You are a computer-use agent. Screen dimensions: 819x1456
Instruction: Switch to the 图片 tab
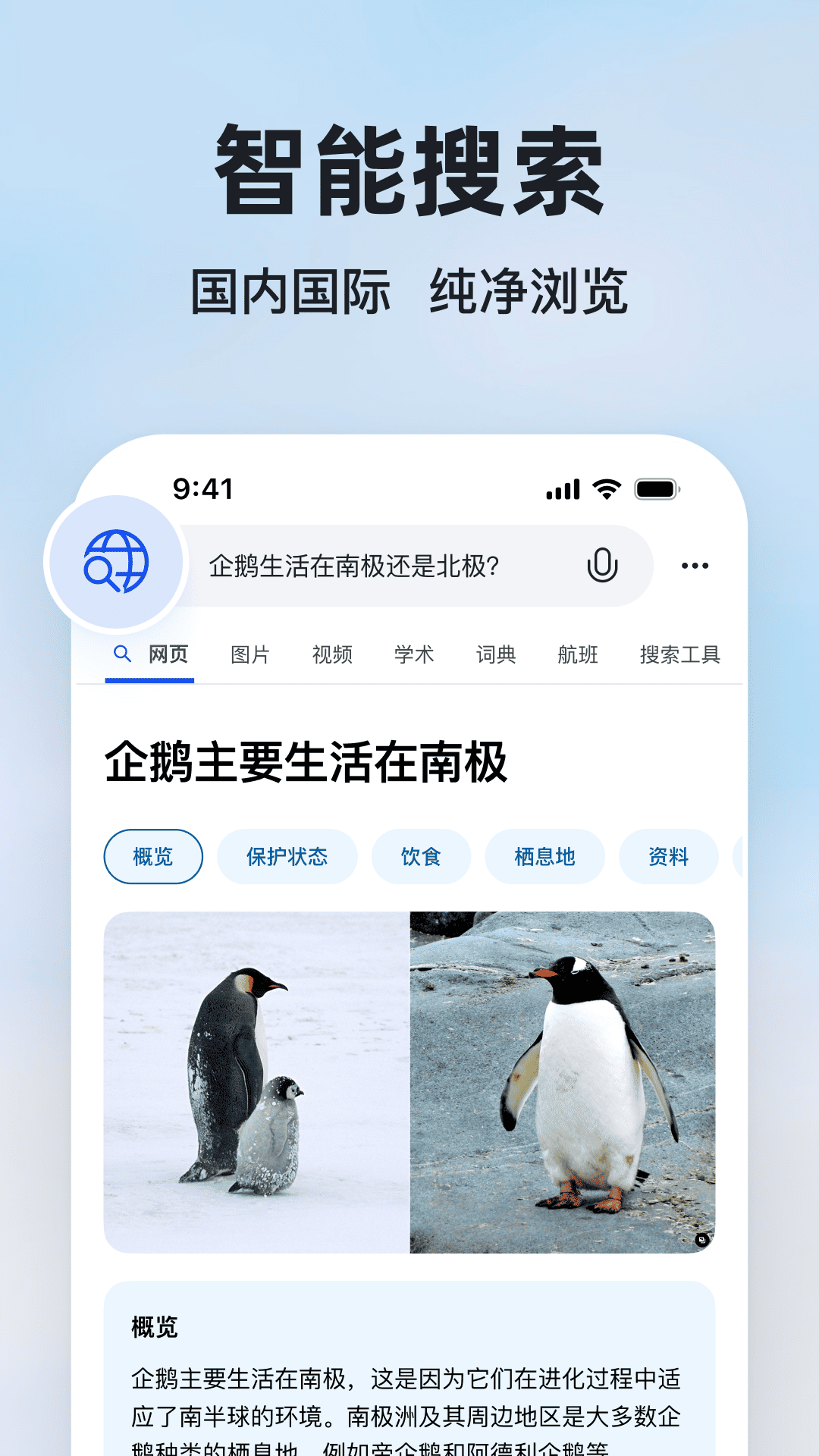coord(252,654)
